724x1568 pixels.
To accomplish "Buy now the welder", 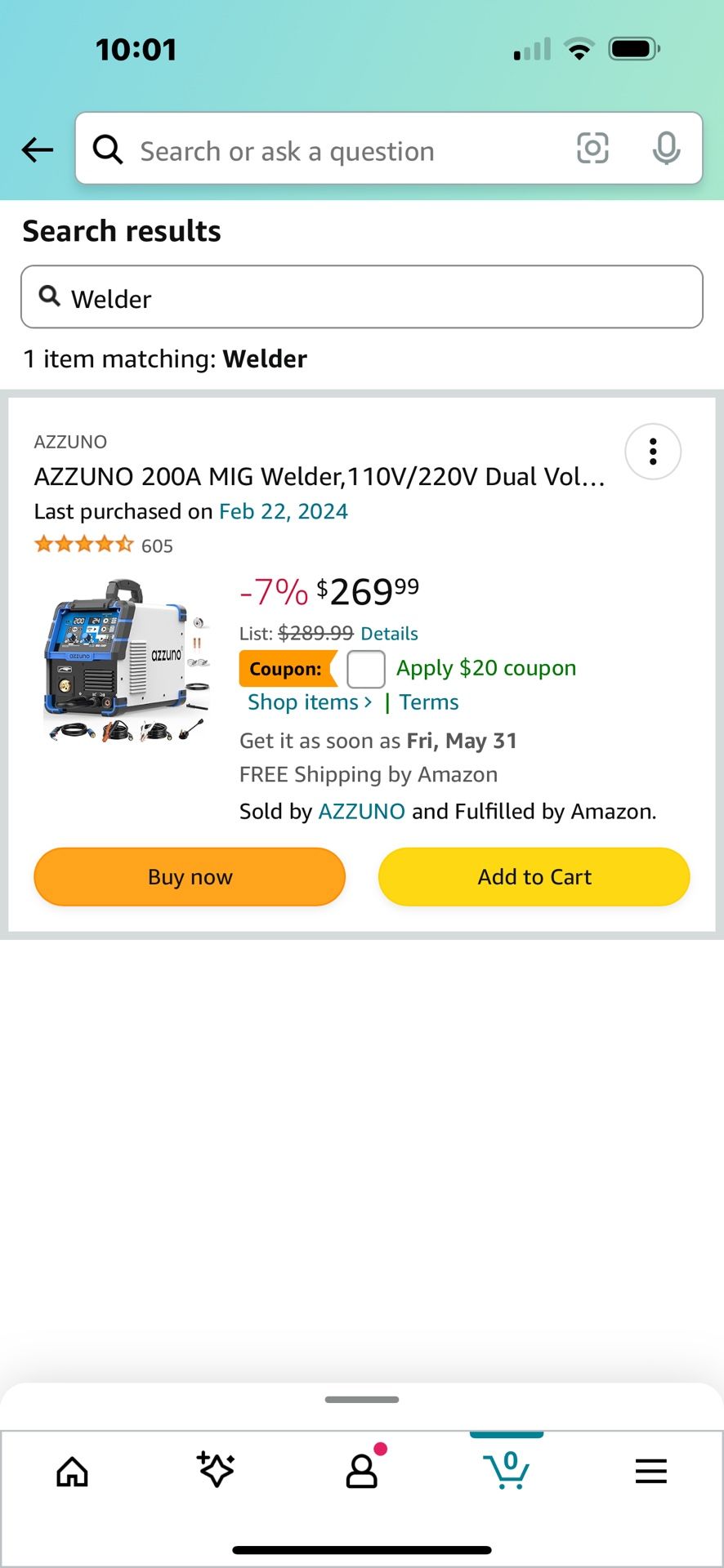I will point(190,877).
